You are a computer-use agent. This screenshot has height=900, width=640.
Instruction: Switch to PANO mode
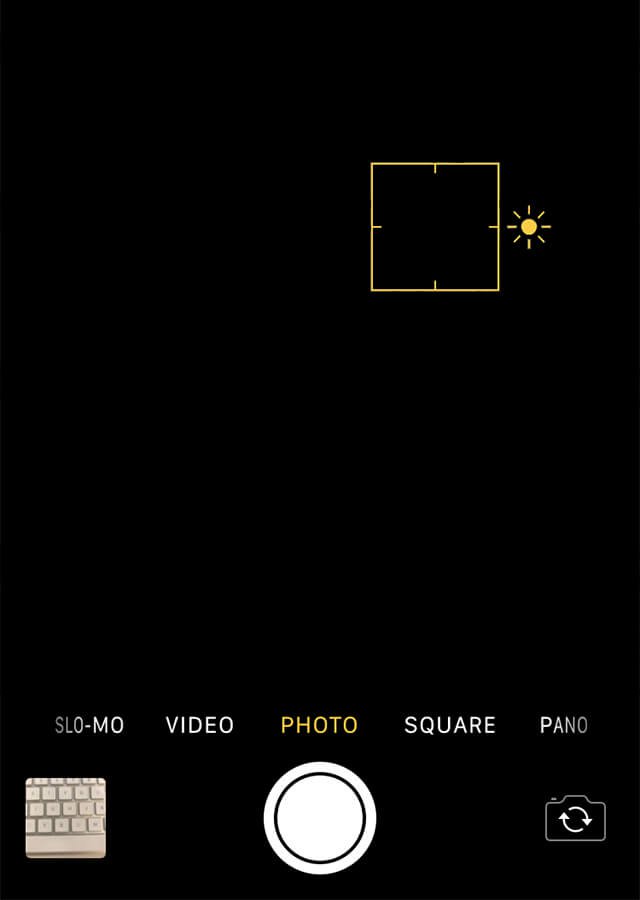(x=563, y=726)
